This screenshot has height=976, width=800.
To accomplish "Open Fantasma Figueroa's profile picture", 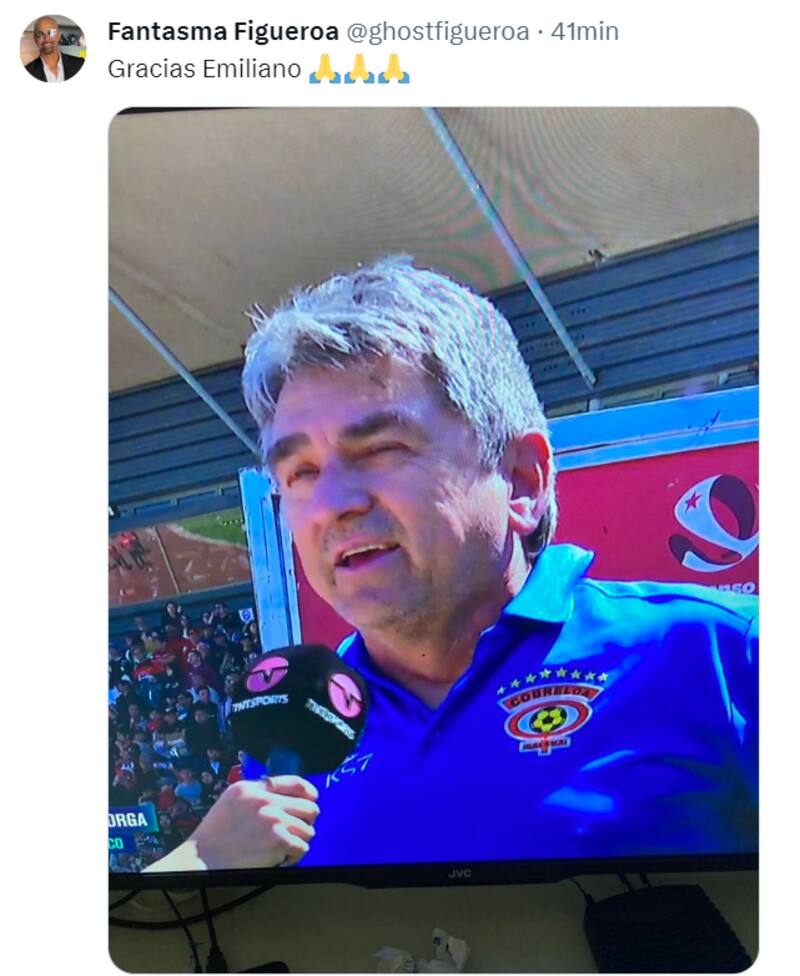I will tap(53, 48).
